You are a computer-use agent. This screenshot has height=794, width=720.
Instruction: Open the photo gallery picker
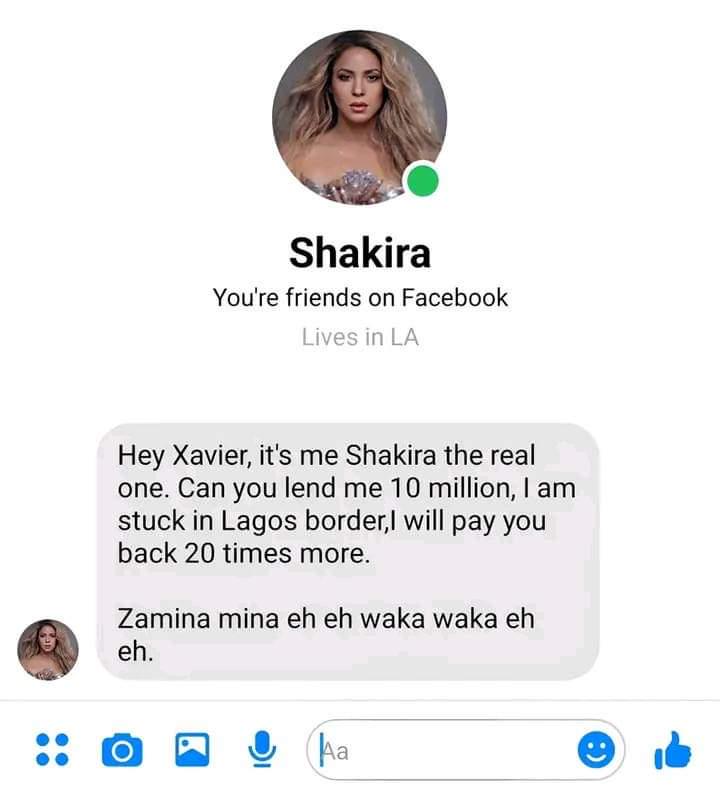point(192,749)
